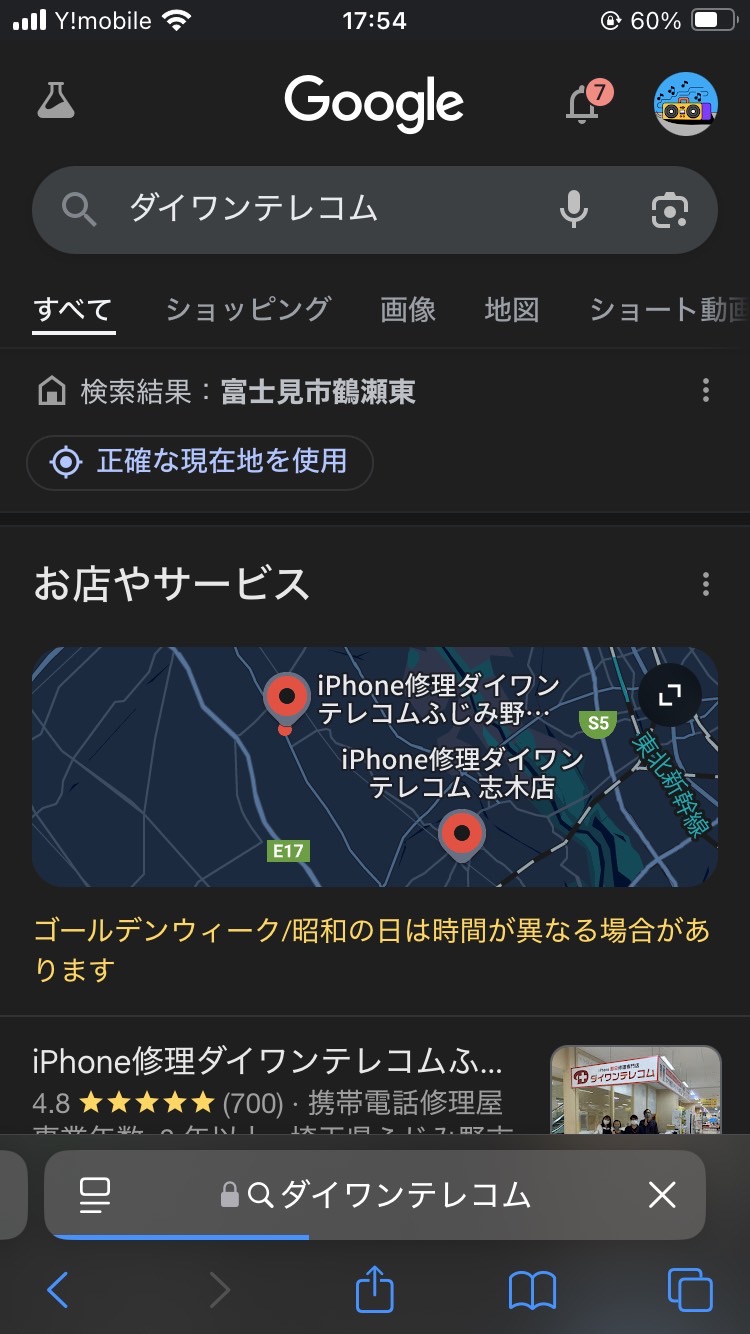Open location options menu beside 富士見市鶴瀬東

pos(706,390)
